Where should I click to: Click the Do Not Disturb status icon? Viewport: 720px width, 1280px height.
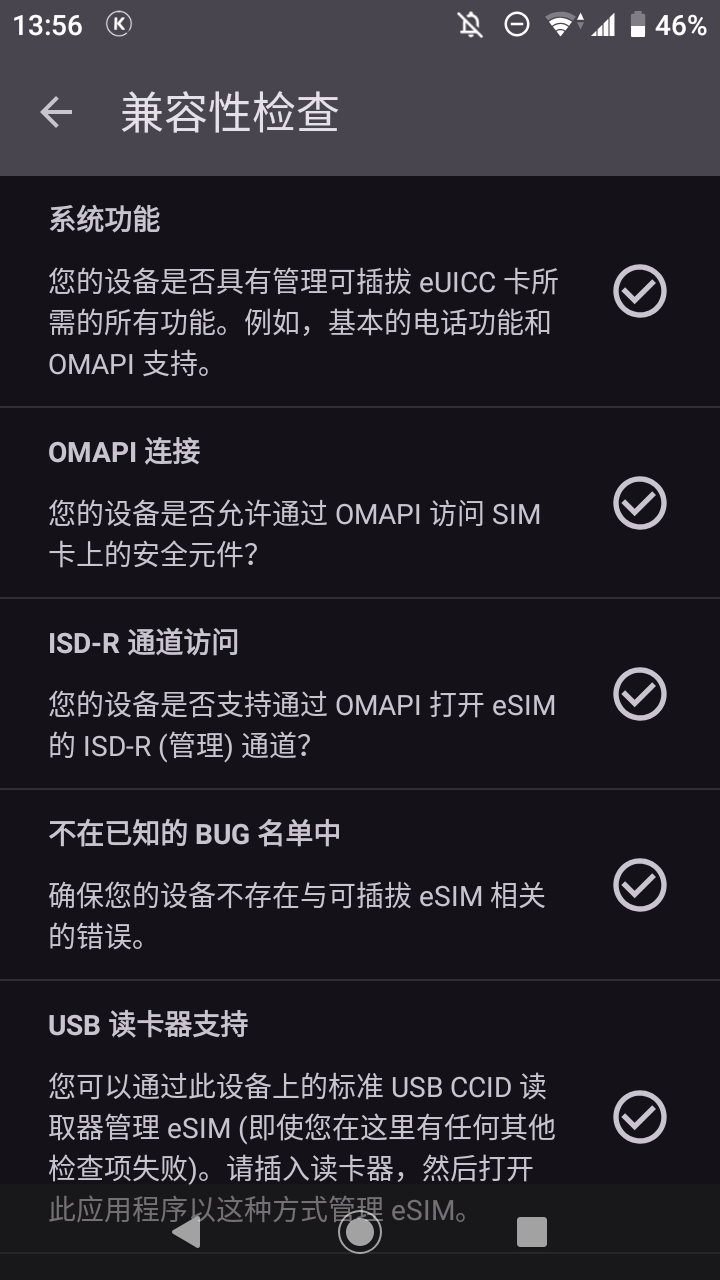515,23
